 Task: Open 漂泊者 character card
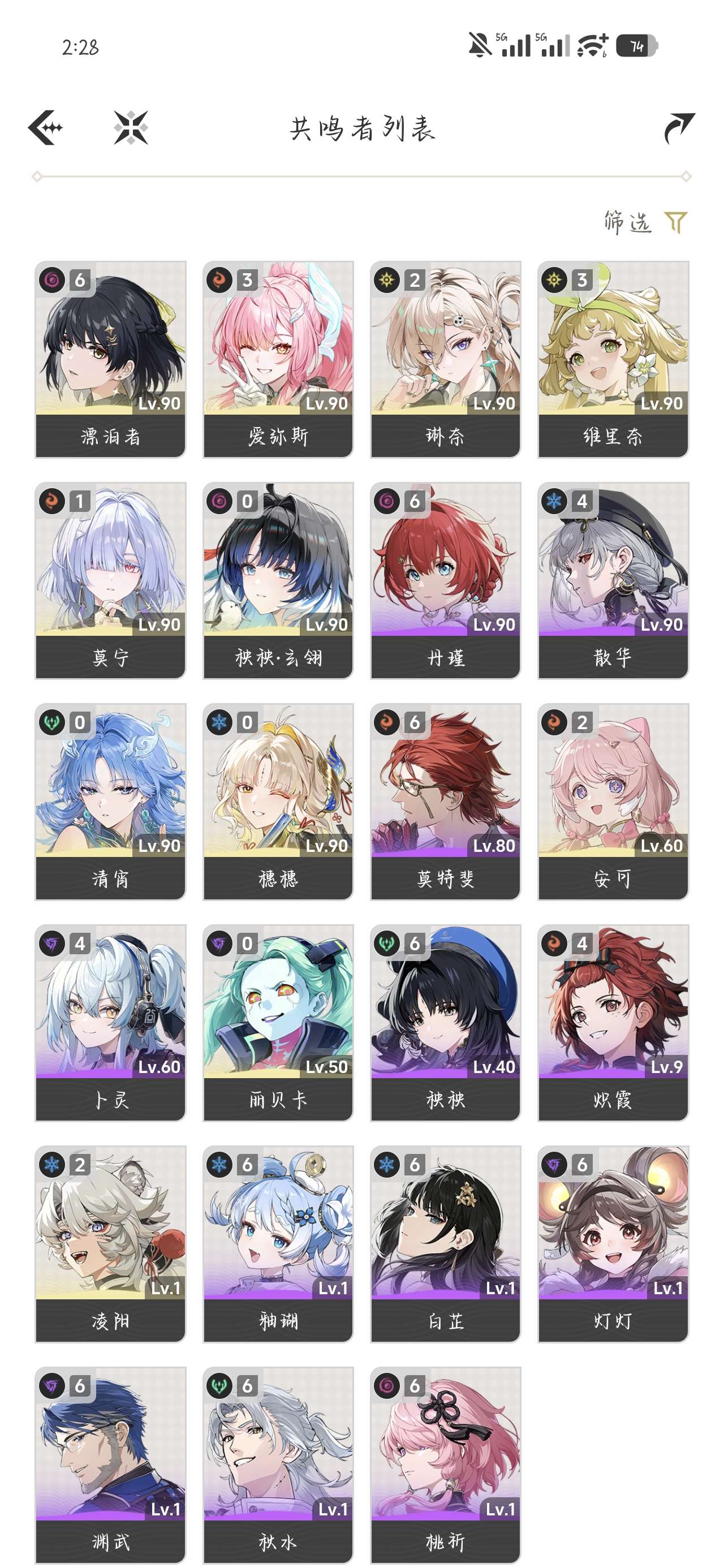tap(110, 359)
